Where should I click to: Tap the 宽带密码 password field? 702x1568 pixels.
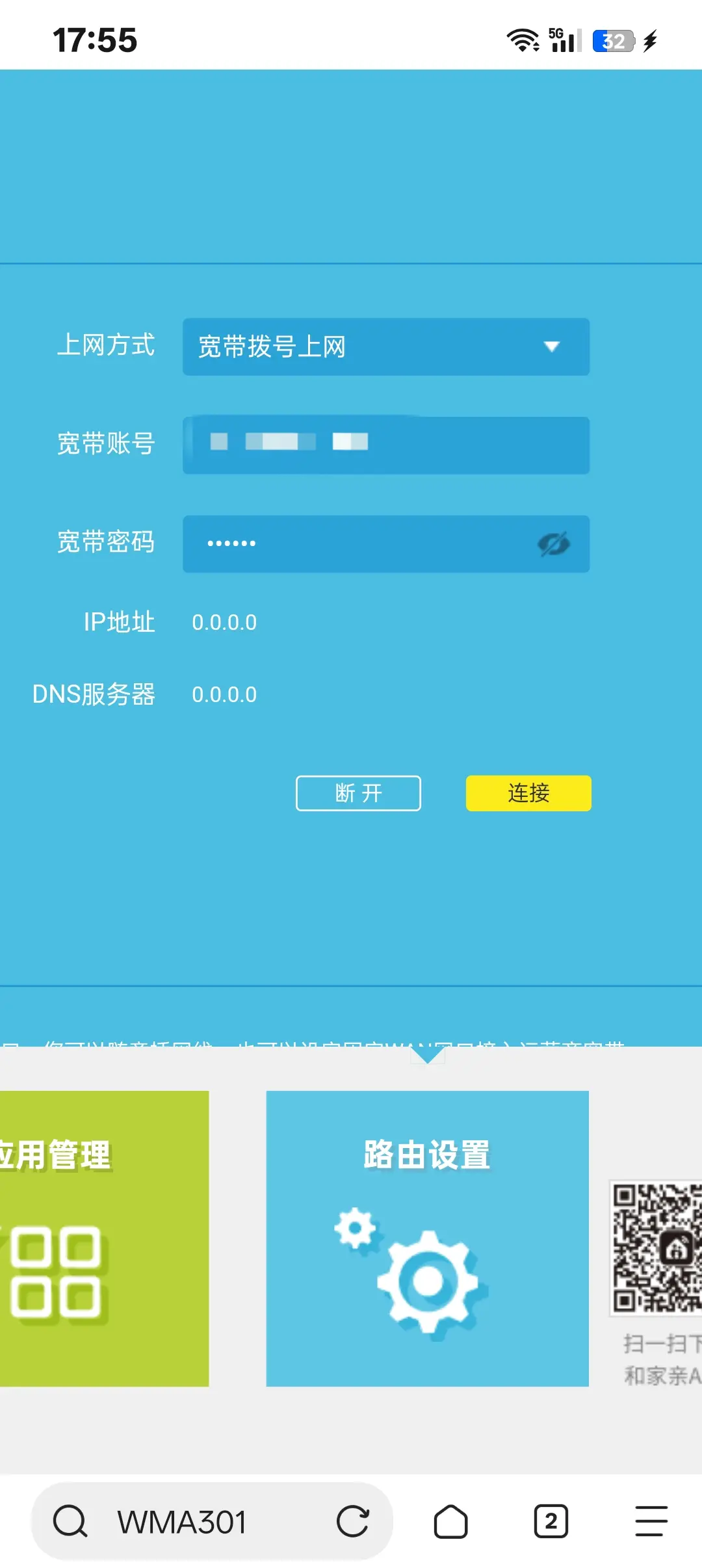[357, 544]
